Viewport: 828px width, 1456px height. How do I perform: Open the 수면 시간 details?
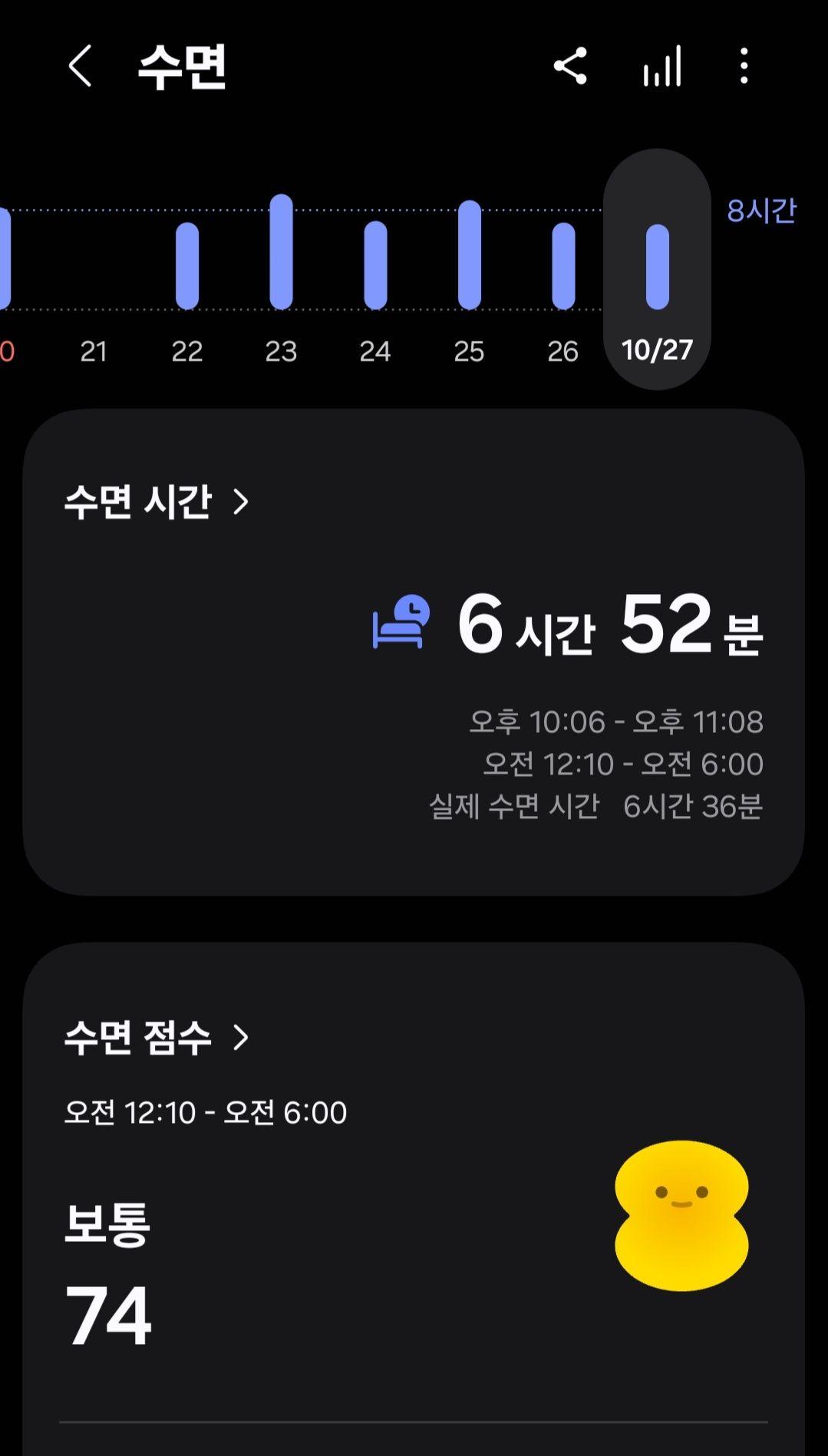coord(157,502)
